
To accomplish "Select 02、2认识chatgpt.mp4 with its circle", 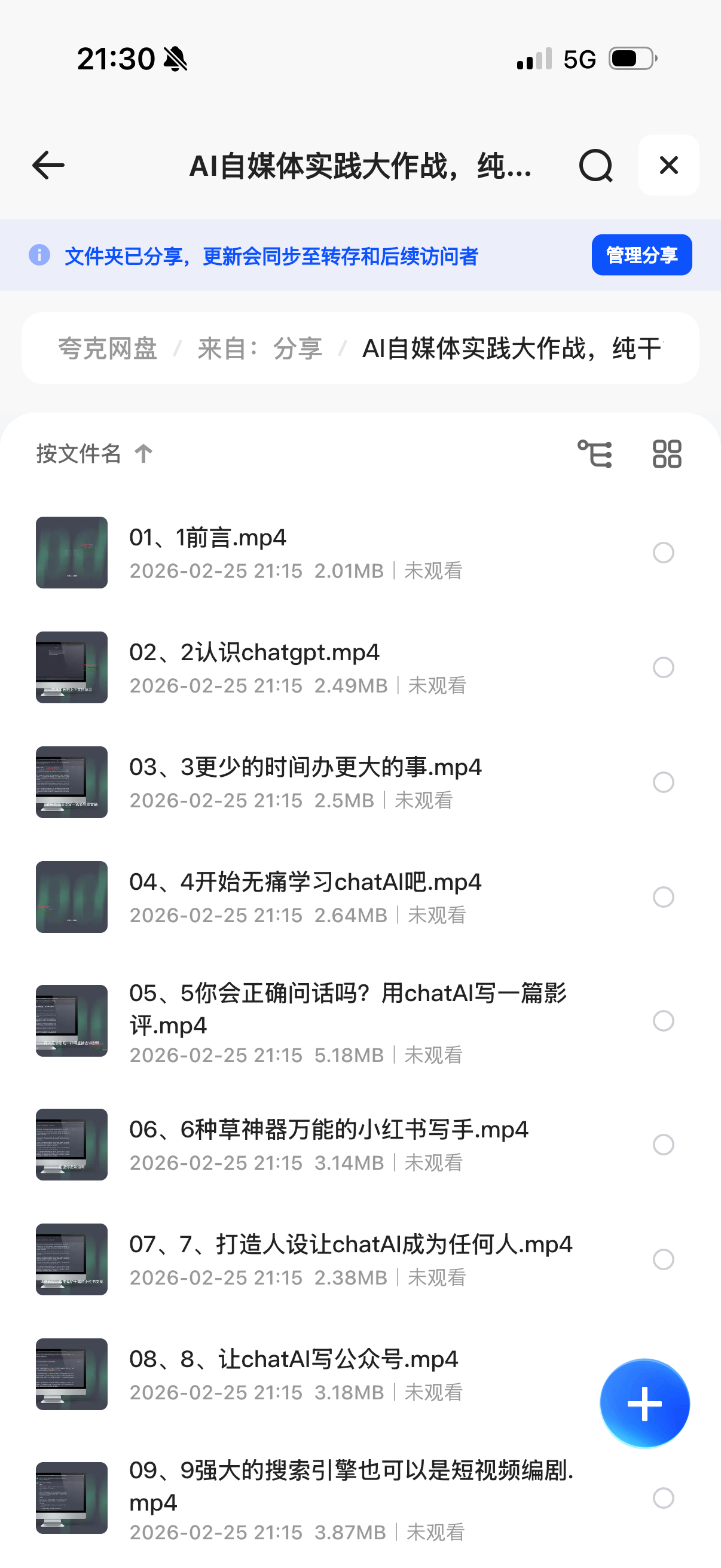I will pos(663,667).
